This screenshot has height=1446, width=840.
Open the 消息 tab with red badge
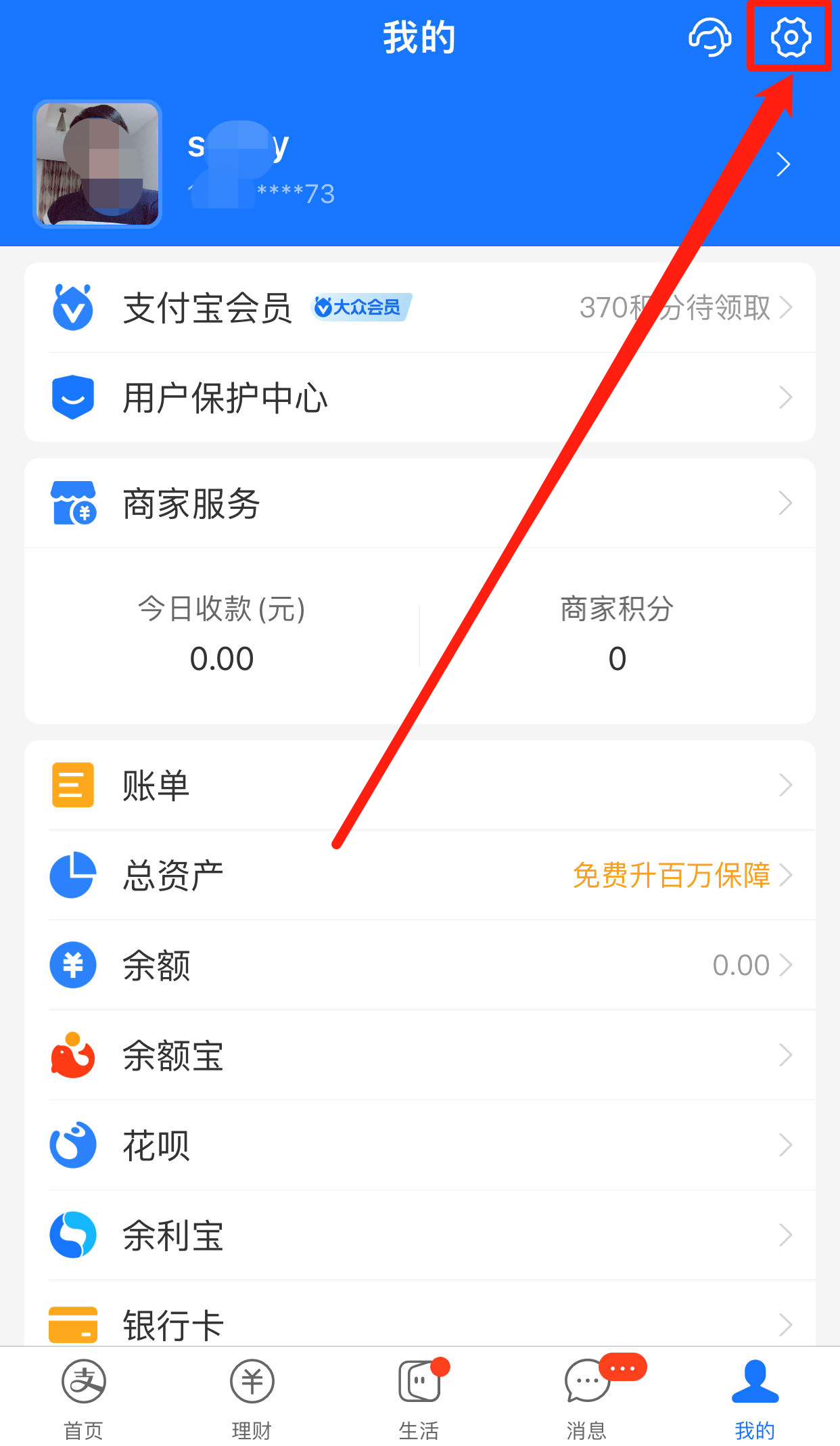(x=587, y=1394)
